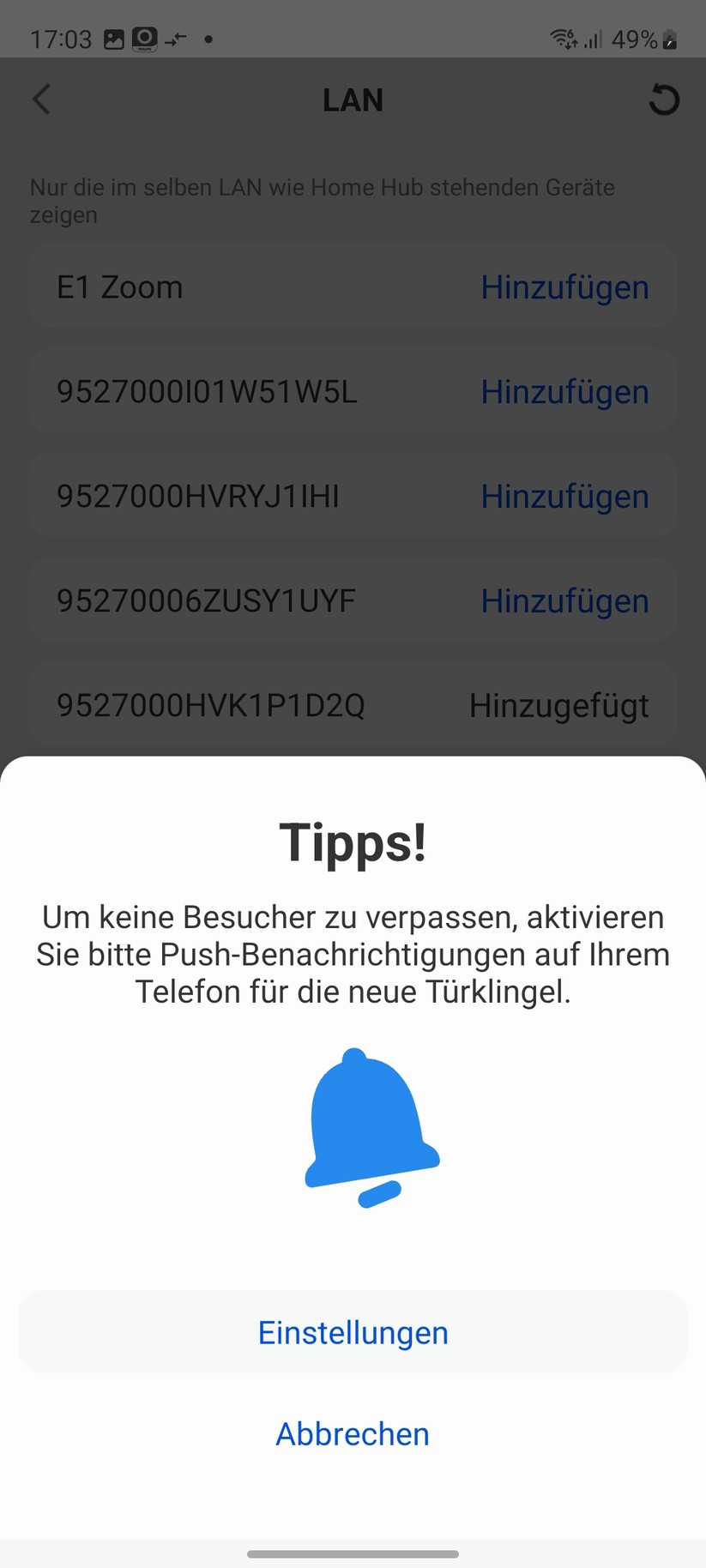This screenshot has width=706, height=1568.
Task: Add device 95270006ZUSY1UYF
Action: click(x=564, y=600)
